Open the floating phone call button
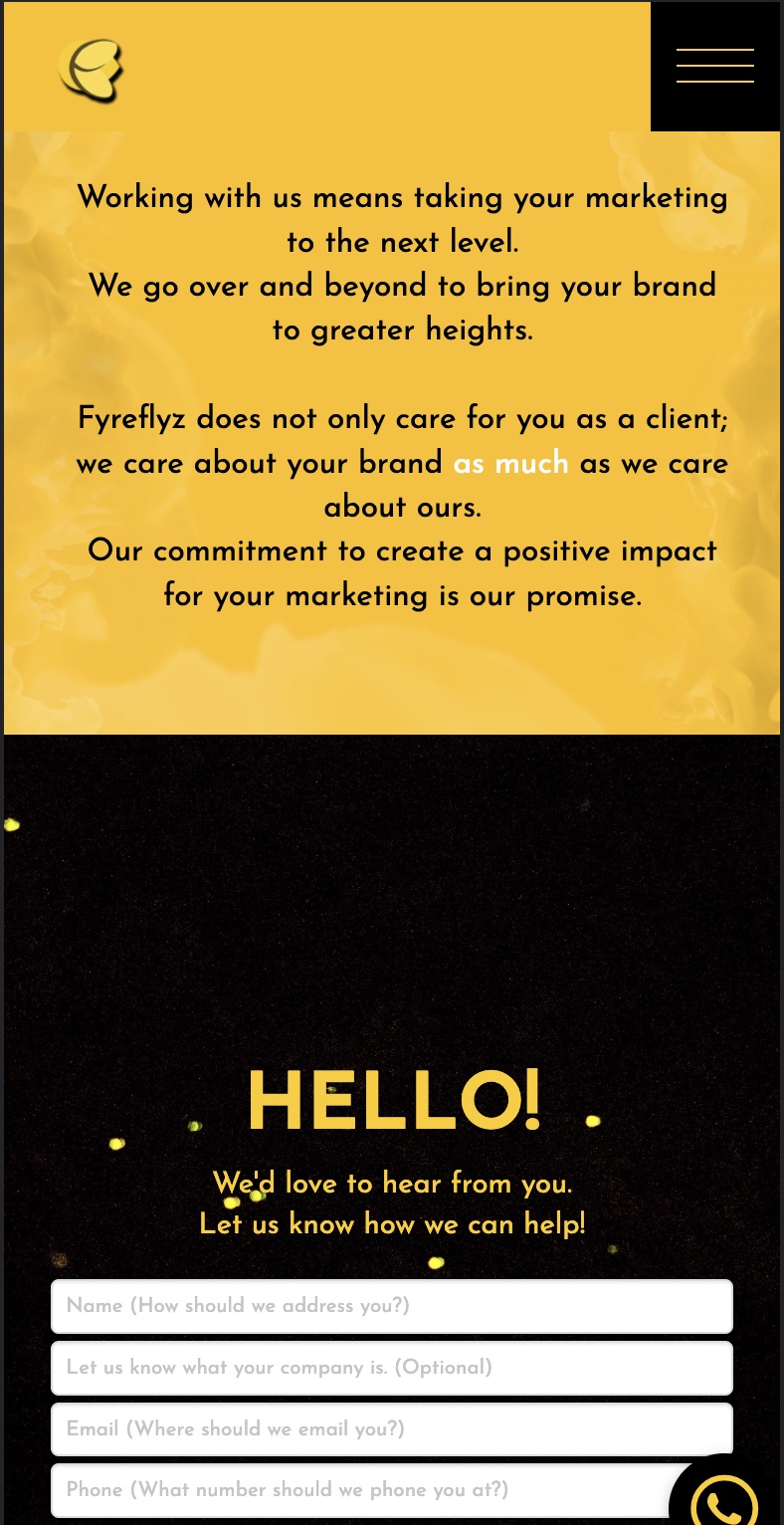The image size is (784, 1525). pyautogui.click(x=725, y=1493)
